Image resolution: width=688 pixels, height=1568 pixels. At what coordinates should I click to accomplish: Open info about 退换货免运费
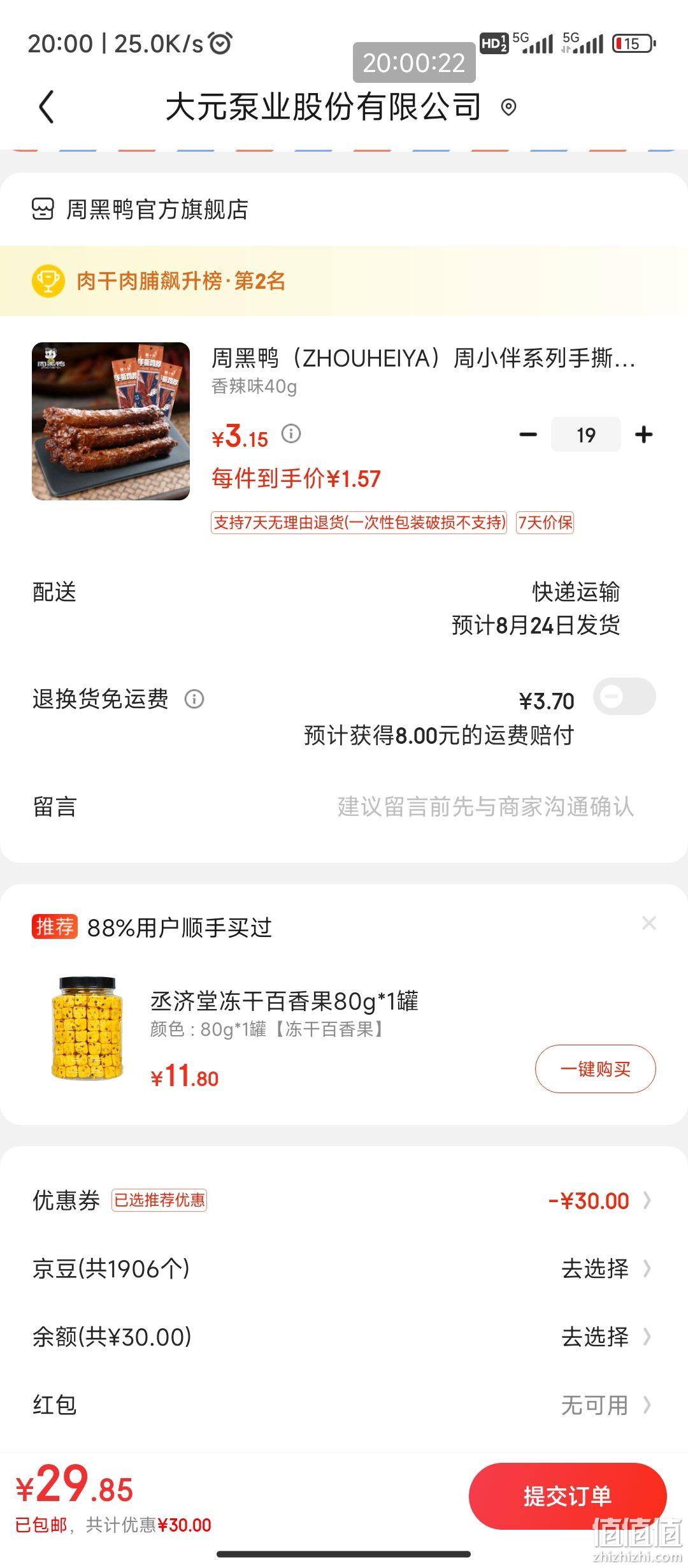194,699
